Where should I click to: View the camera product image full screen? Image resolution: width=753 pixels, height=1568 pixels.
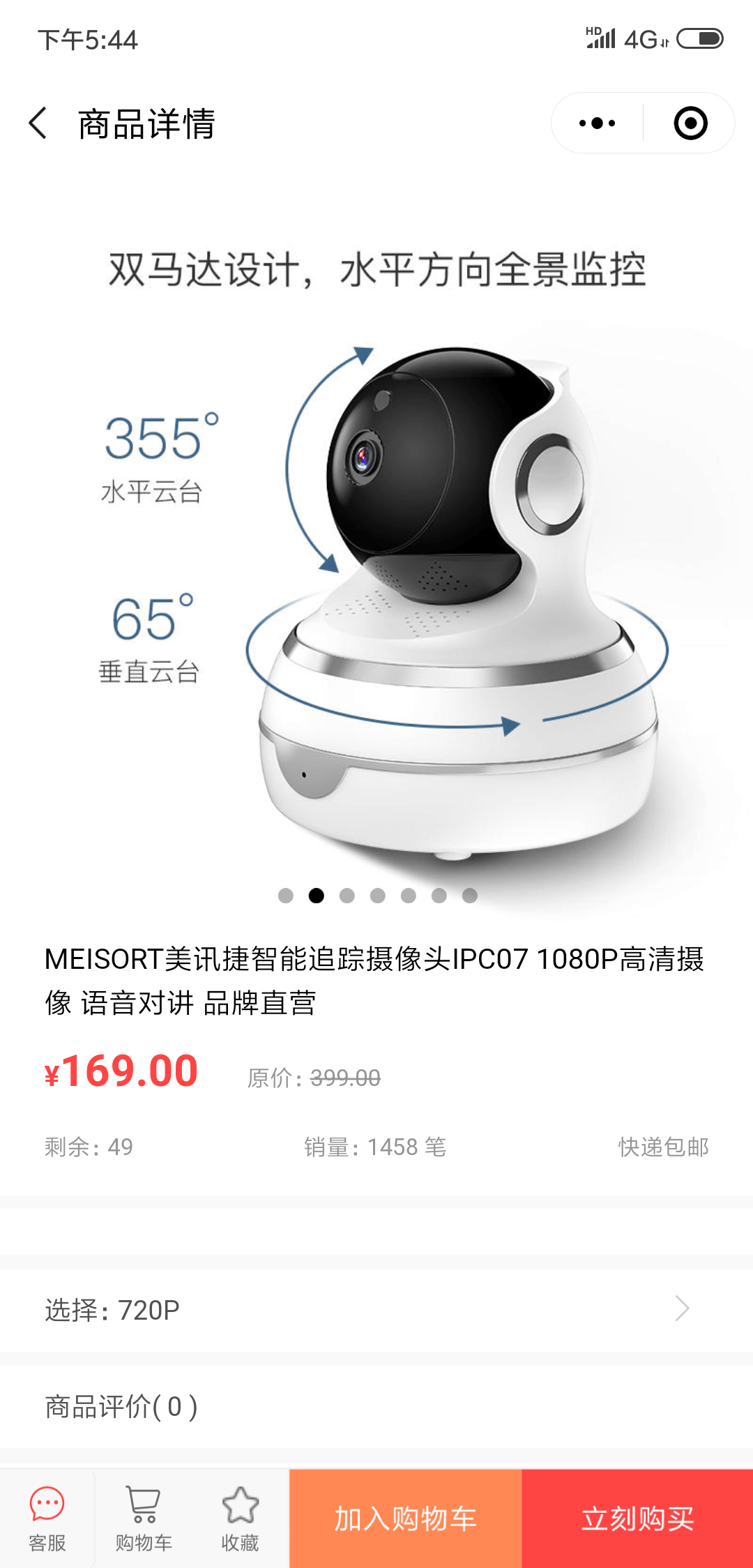376,544
